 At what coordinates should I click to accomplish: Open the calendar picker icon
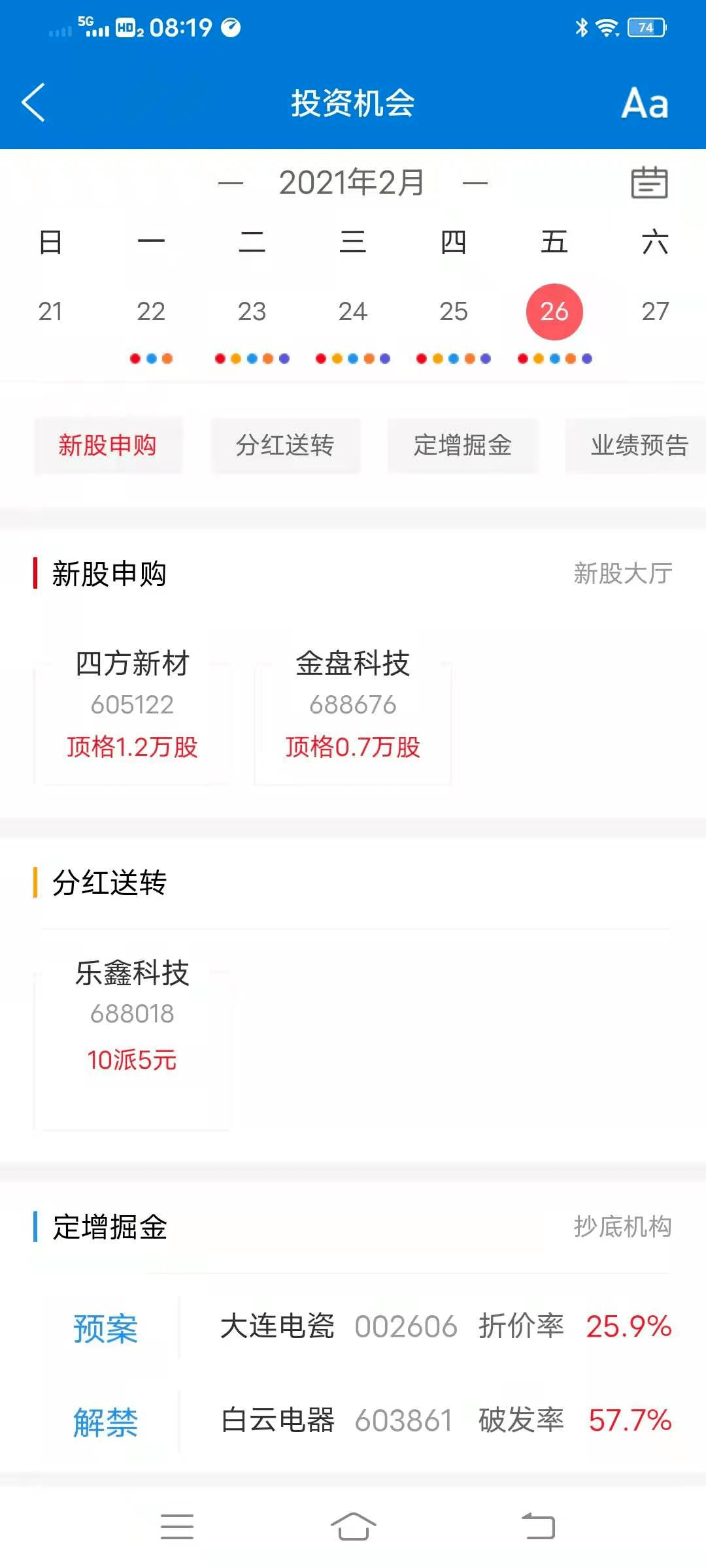click(x=649, y=182)
